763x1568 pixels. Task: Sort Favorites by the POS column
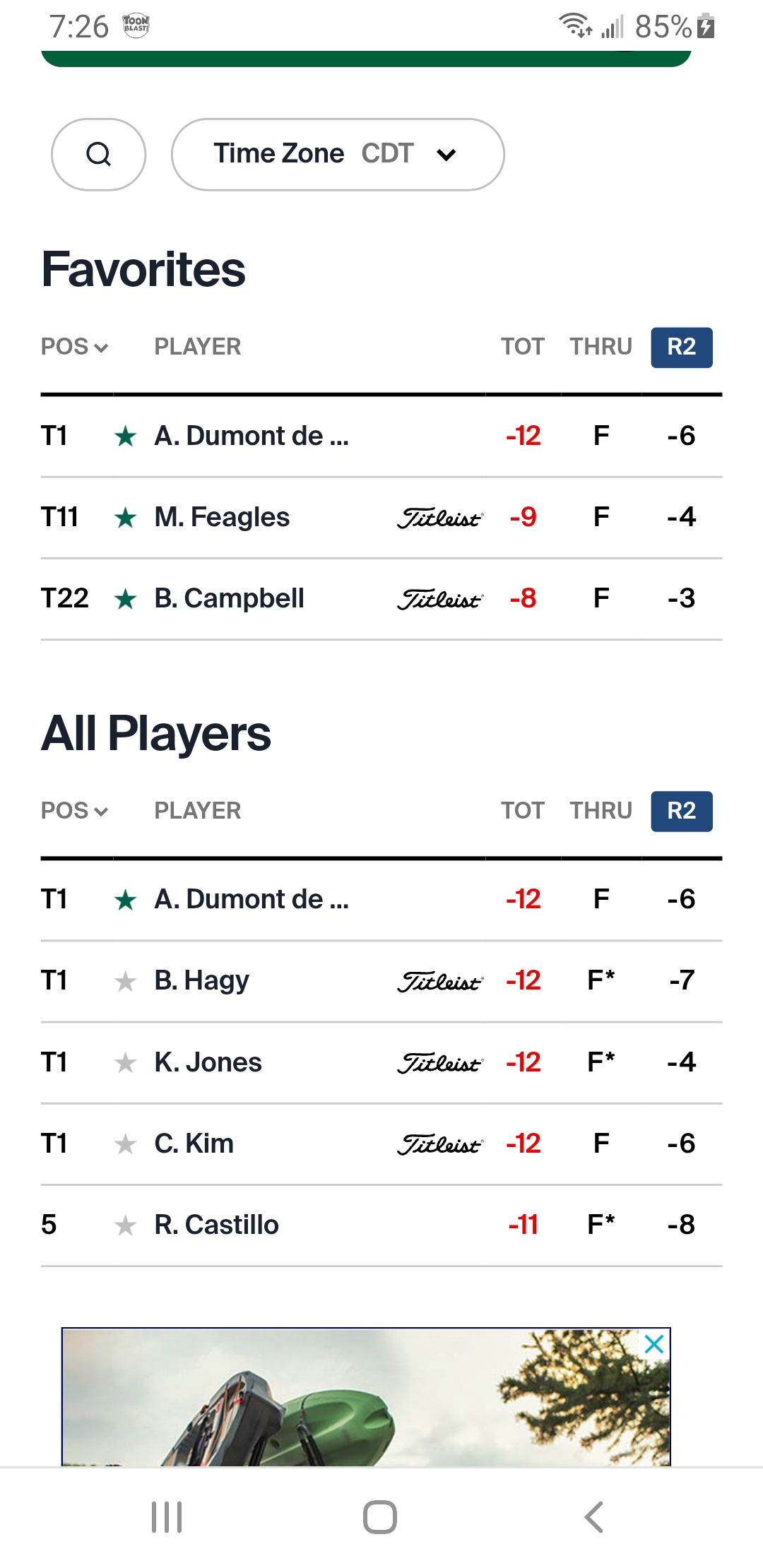74,347
